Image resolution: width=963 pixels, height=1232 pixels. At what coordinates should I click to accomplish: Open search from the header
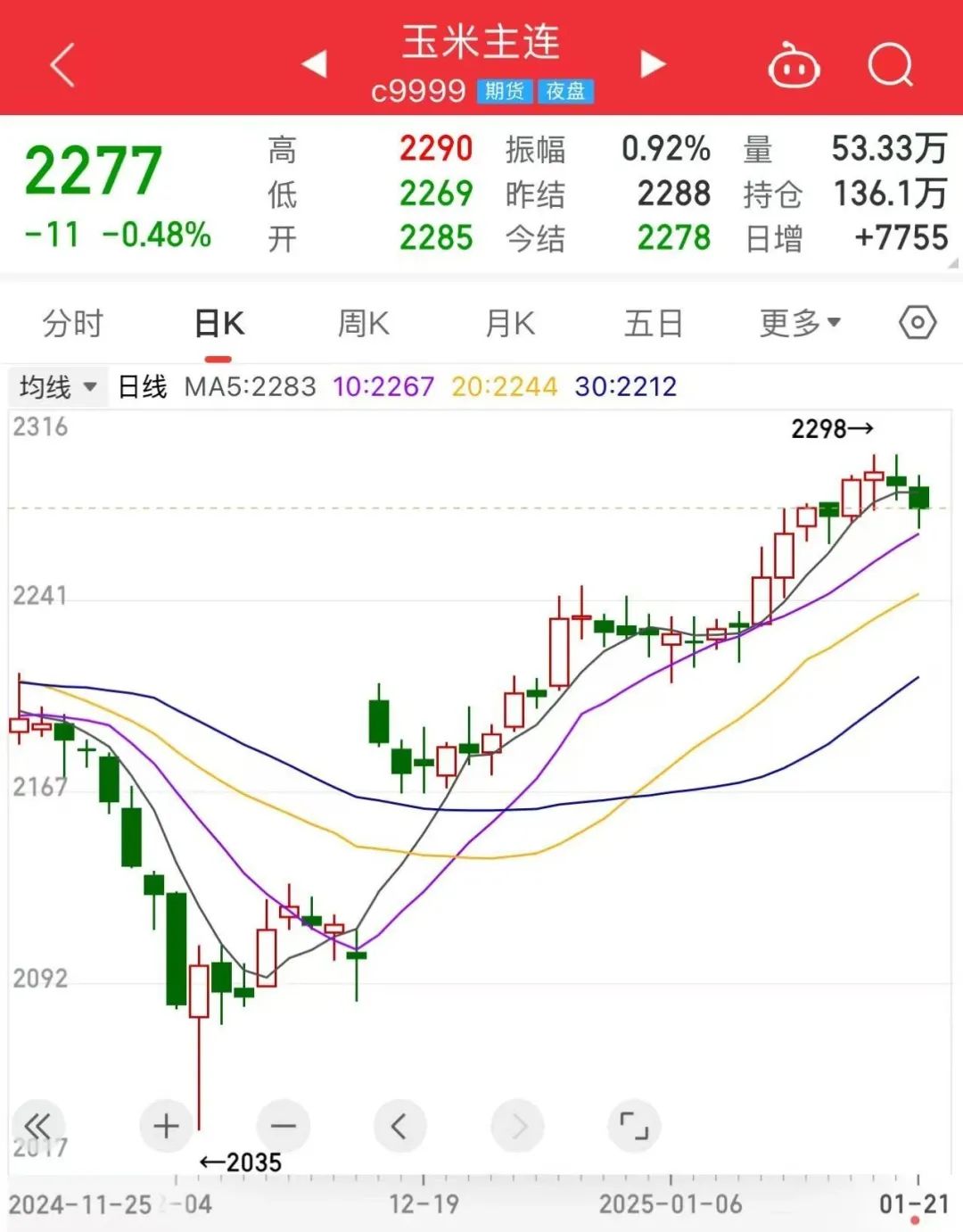coord(890,65)
